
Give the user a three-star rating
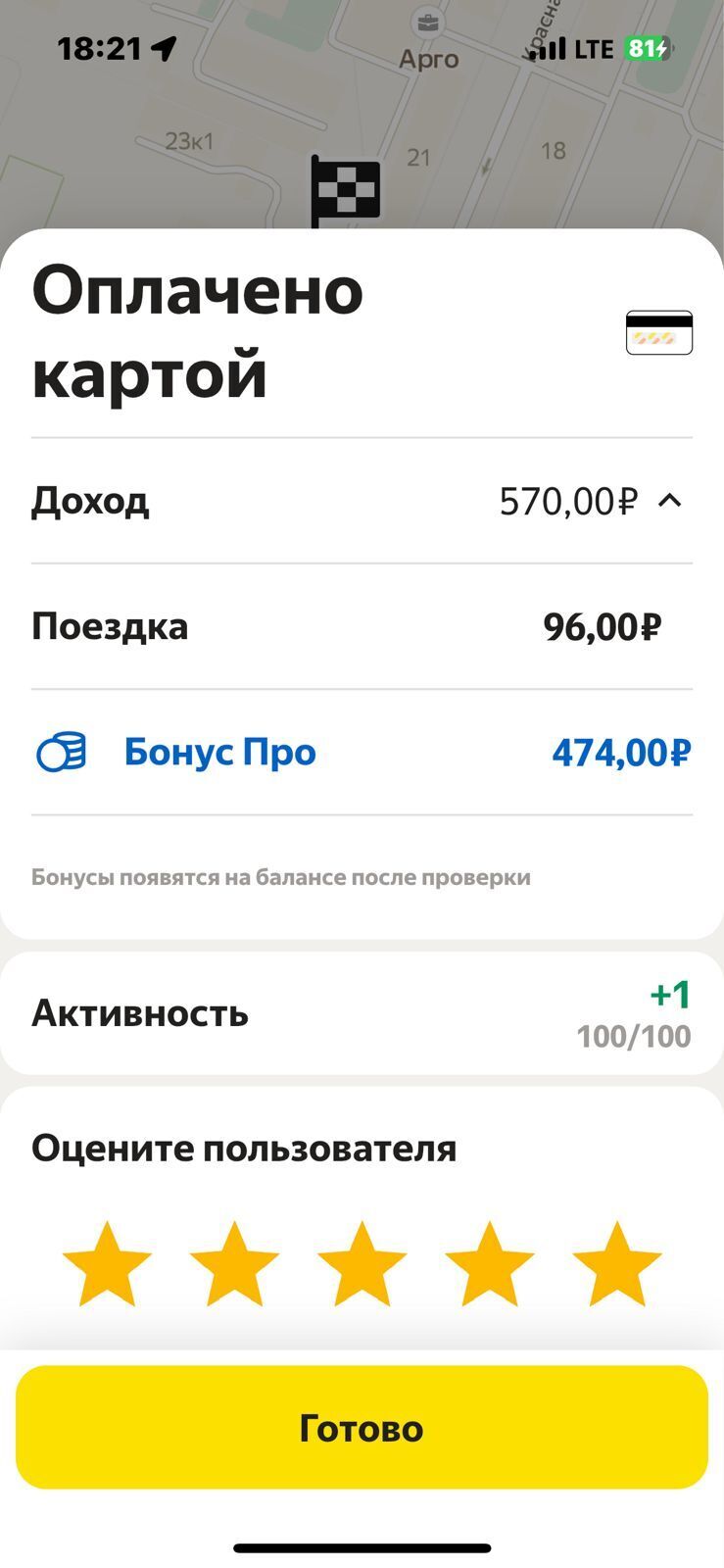[x=362, y=1263]
